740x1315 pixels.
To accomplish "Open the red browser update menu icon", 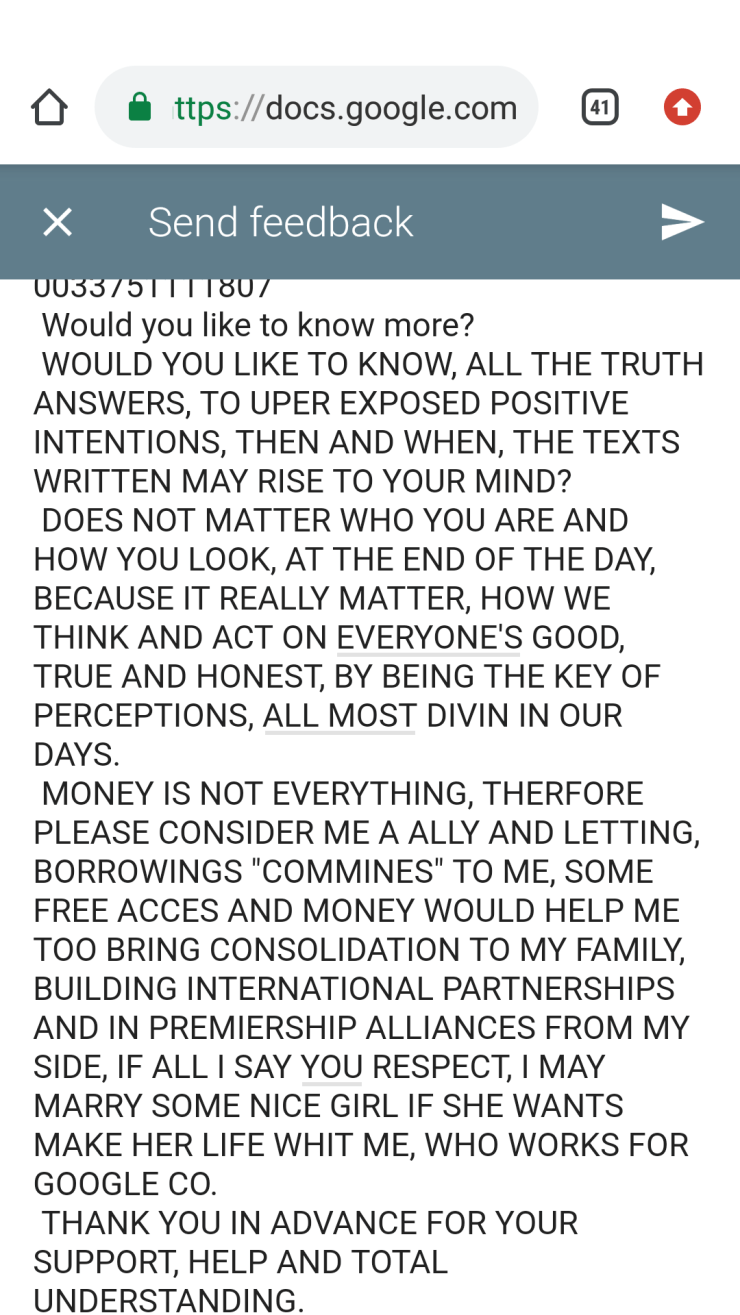I will tap(682, 107).
